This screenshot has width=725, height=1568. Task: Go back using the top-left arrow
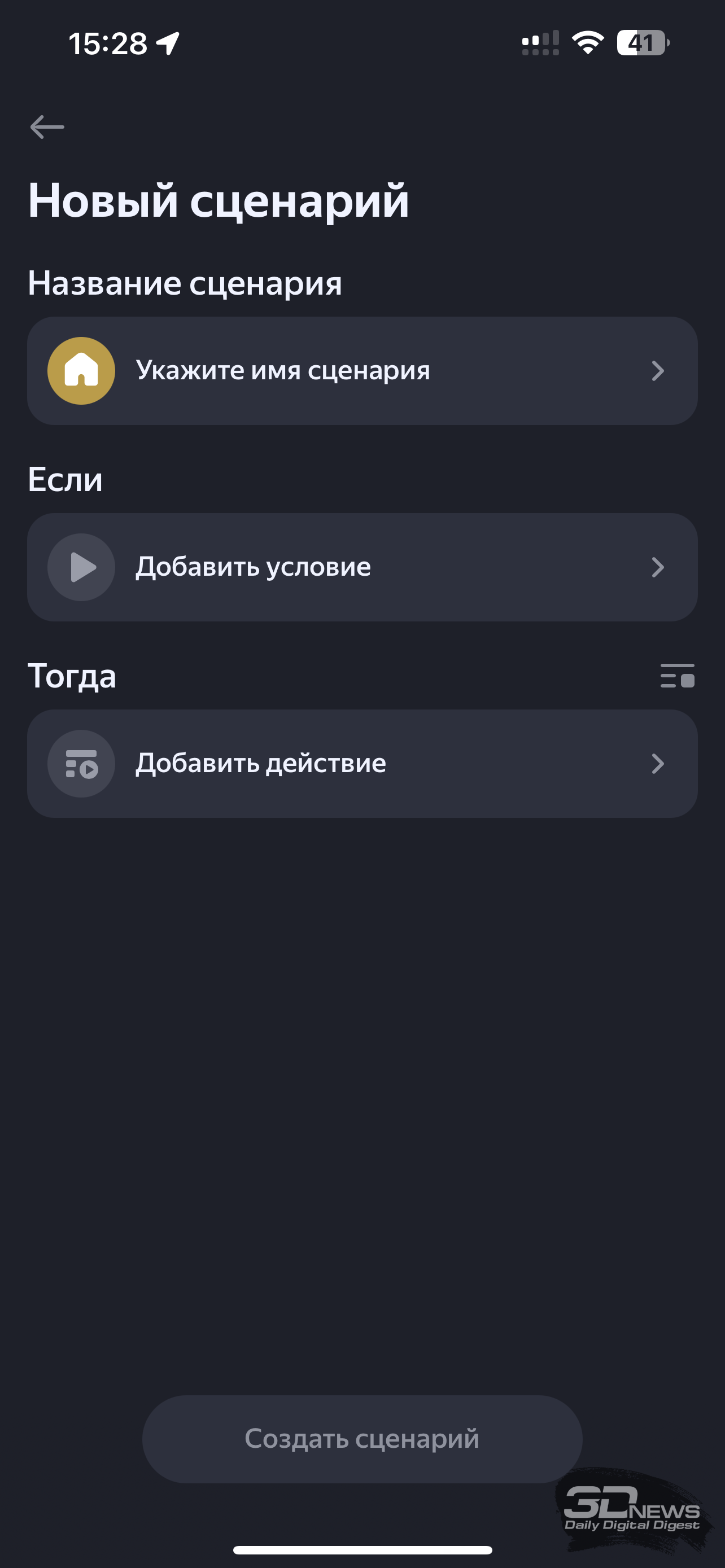tap(47, 126)
